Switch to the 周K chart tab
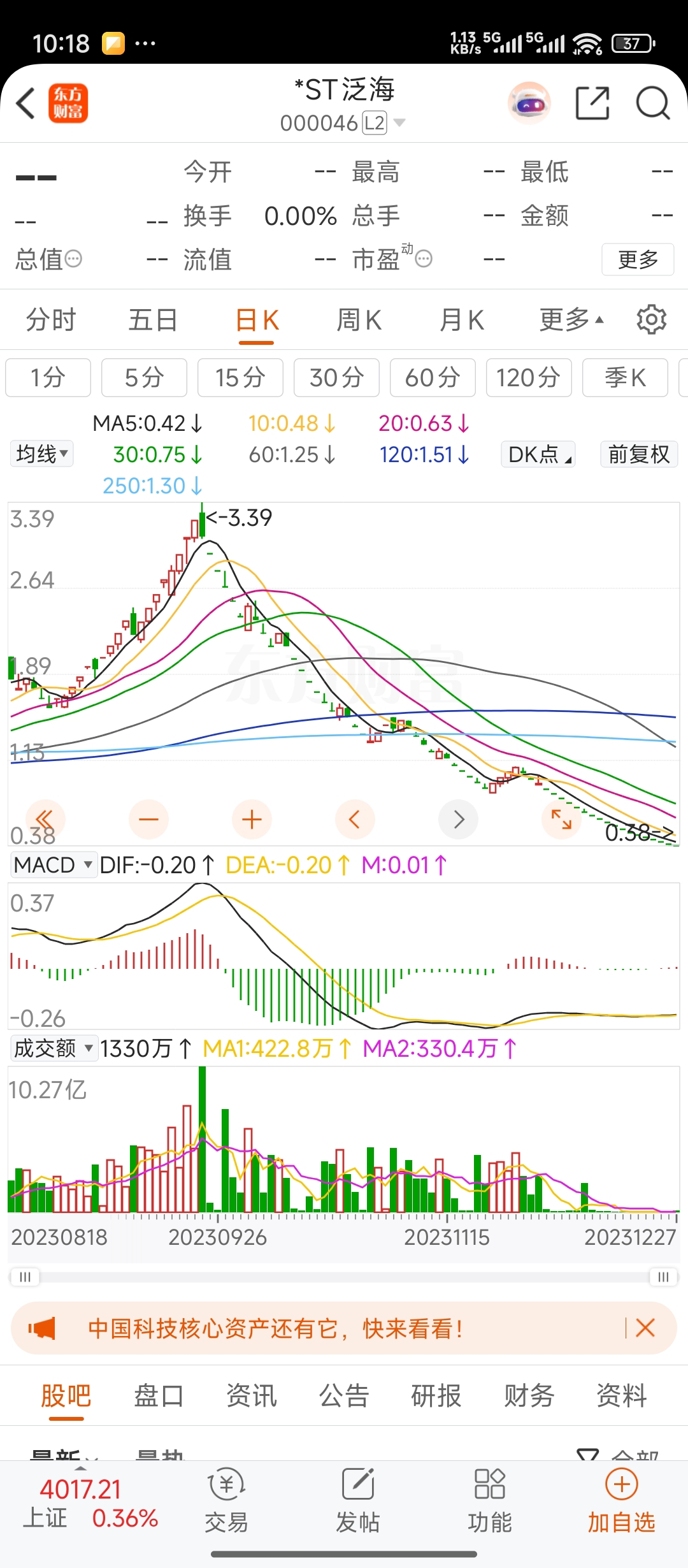This screenshot has width=688, height=1568. (x=359, y=320)
